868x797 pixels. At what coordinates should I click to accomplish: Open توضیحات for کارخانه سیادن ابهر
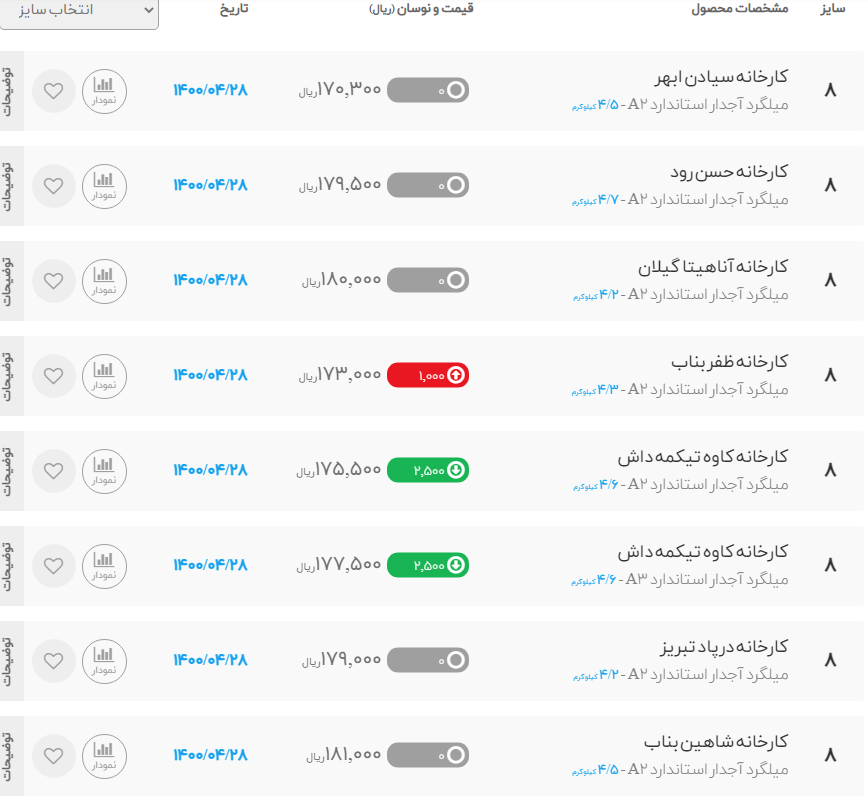point(11,91)
